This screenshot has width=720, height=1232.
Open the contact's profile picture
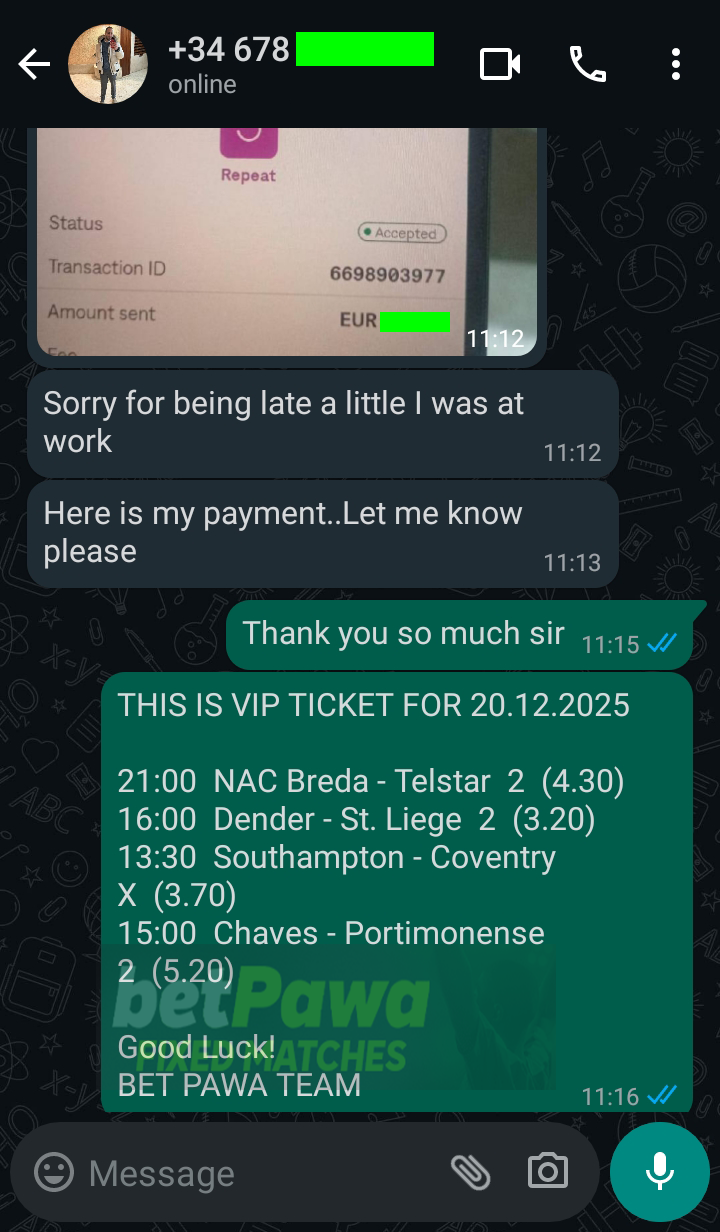(x=107, y=65)
